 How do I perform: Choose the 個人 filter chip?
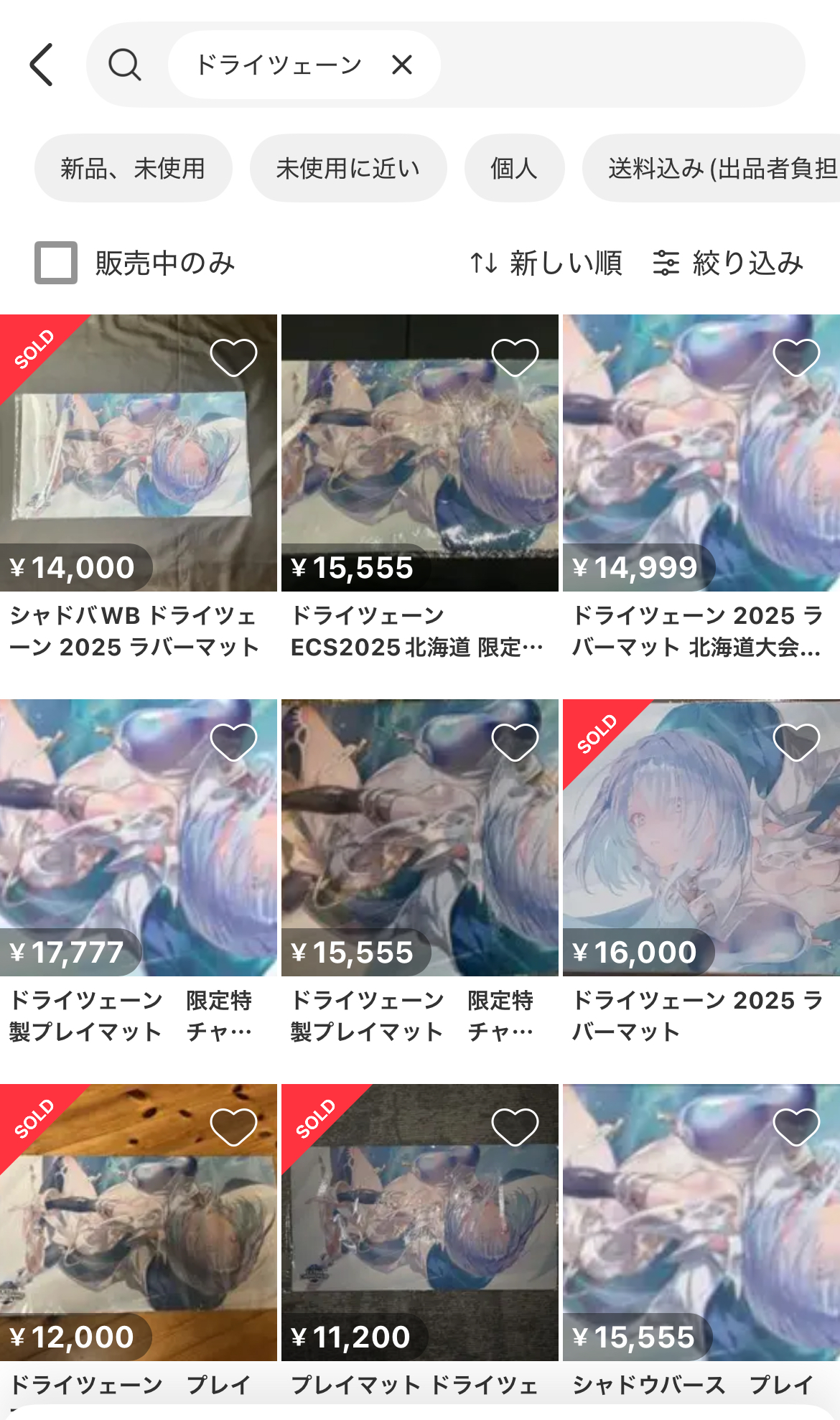(x=514, y=169)
